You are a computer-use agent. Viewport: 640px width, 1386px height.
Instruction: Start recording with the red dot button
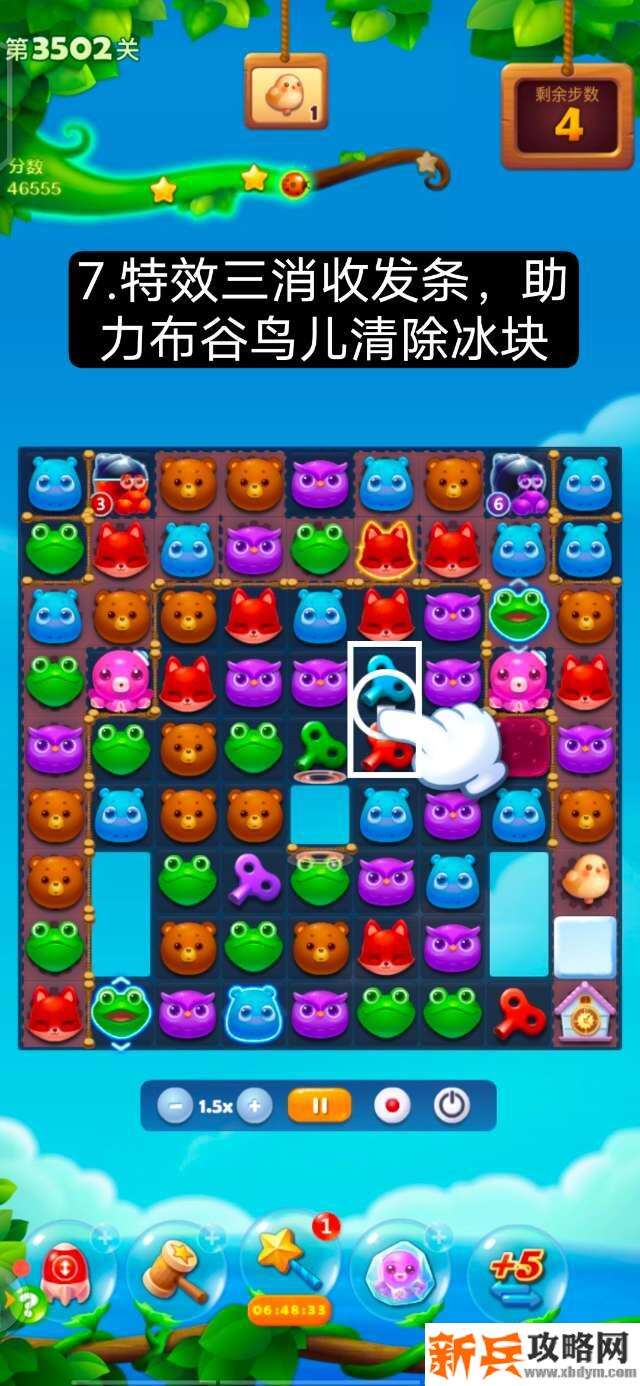(391, 1106)
